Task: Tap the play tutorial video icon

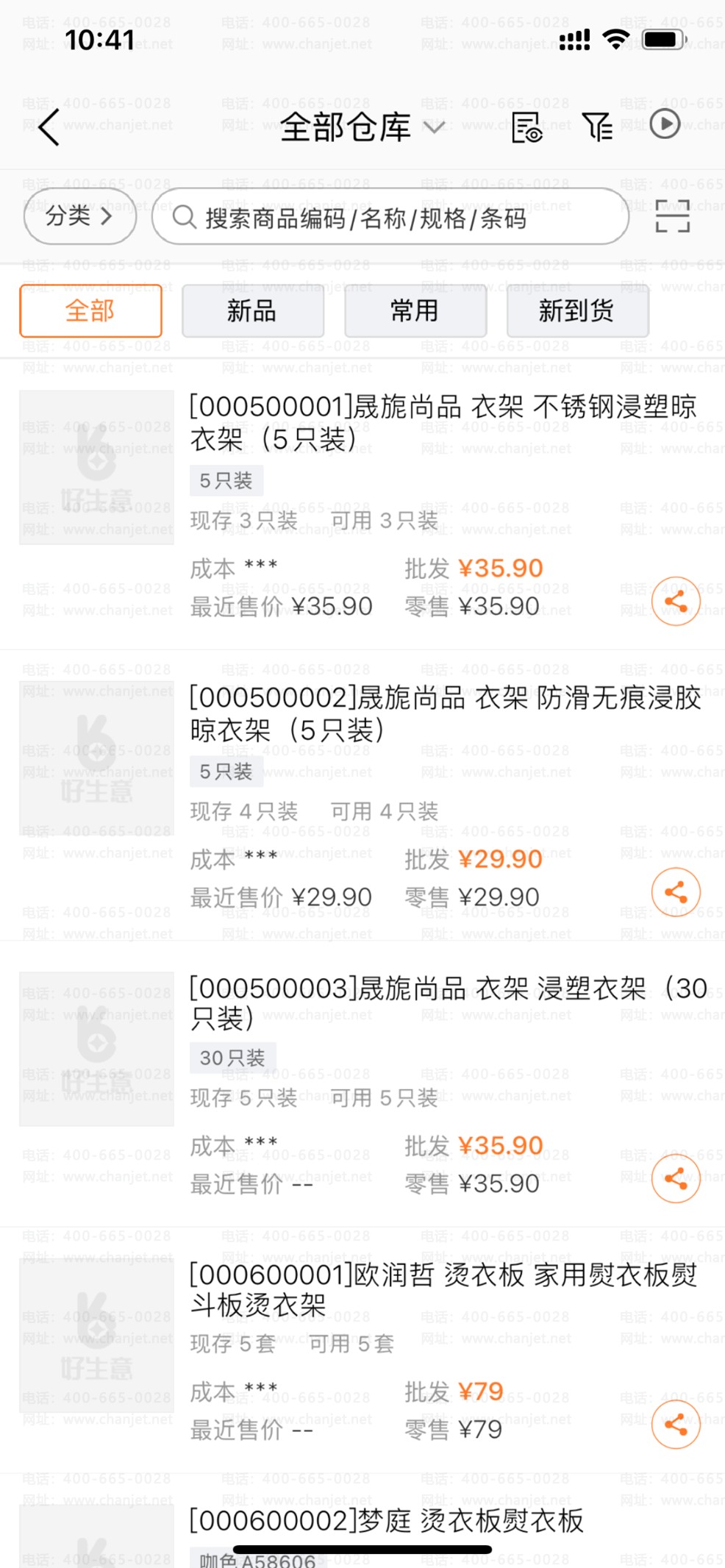Action: [x=665, y=124]
